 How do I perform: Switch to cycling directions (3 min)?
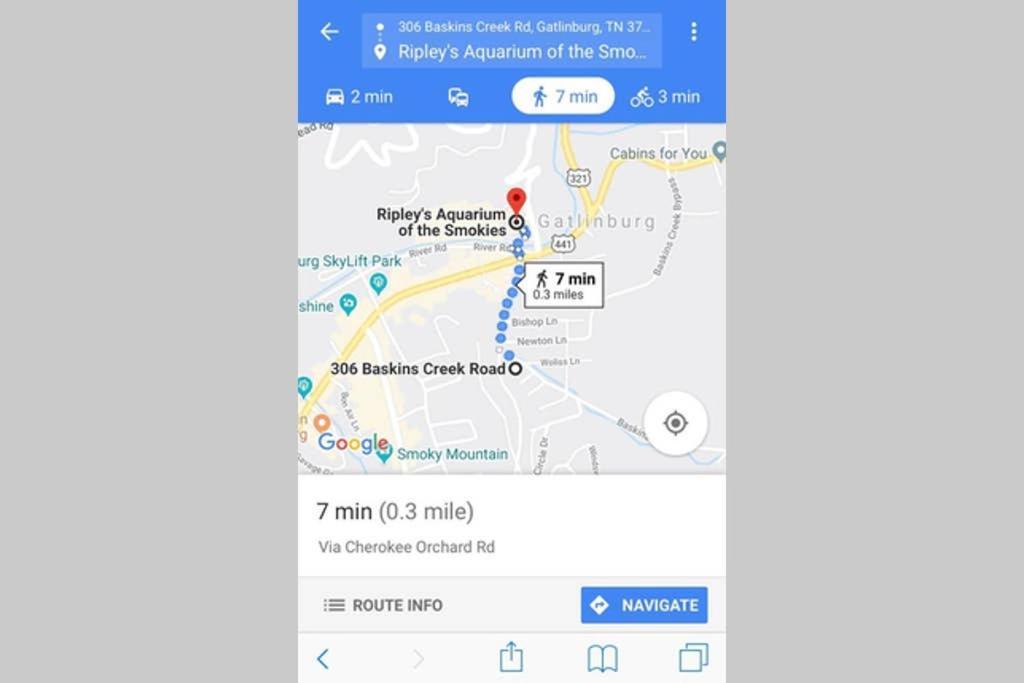[x=665, y=97]
